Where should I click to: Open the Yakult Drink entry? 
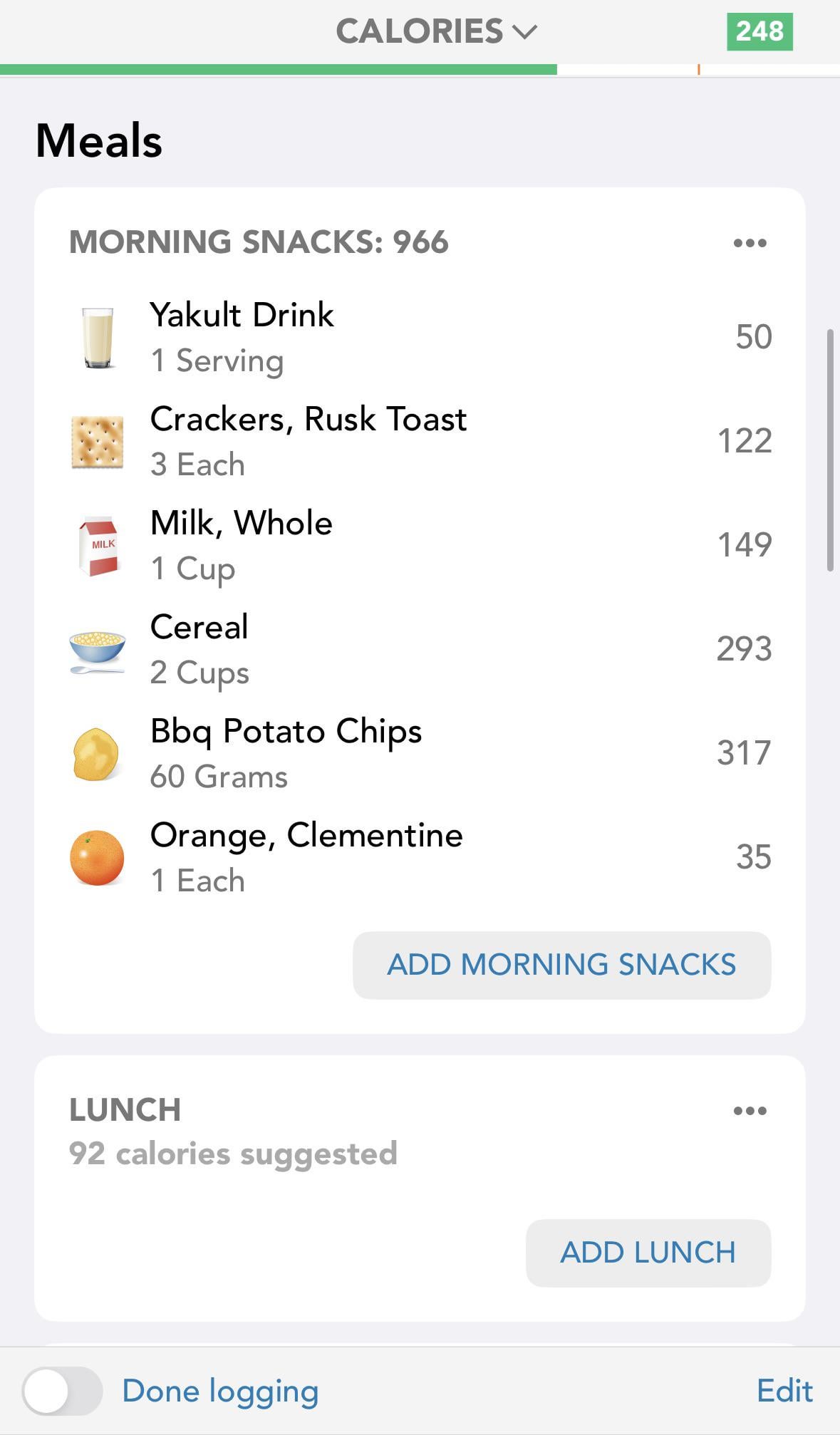(x=420, y=337)
